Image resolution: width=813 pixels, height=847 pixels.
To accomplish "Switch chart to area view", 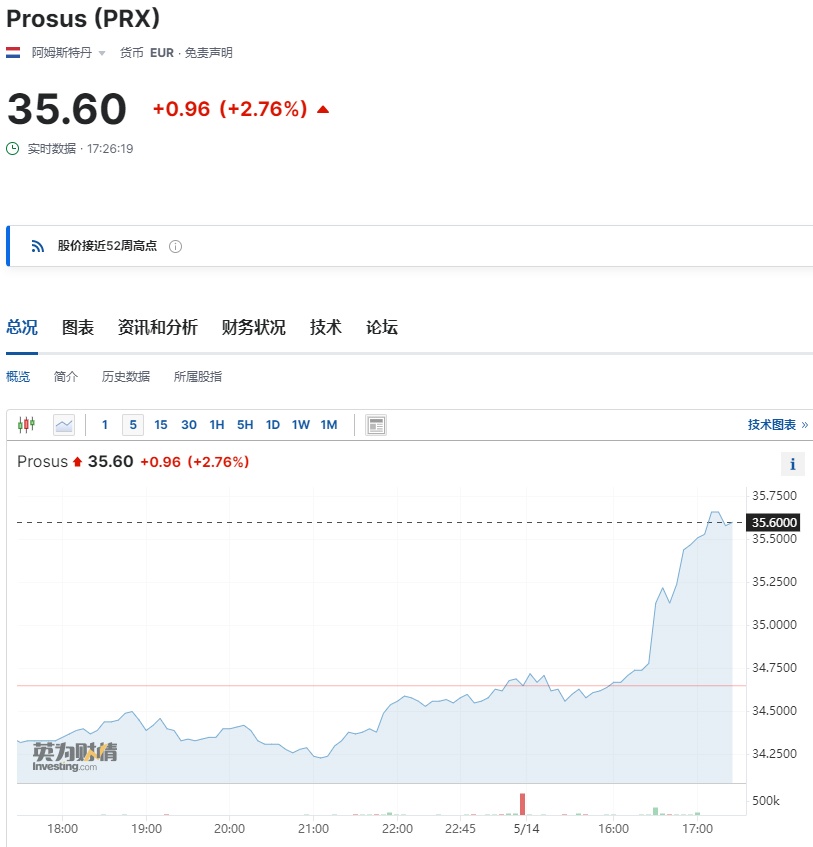I will point(64,425).
